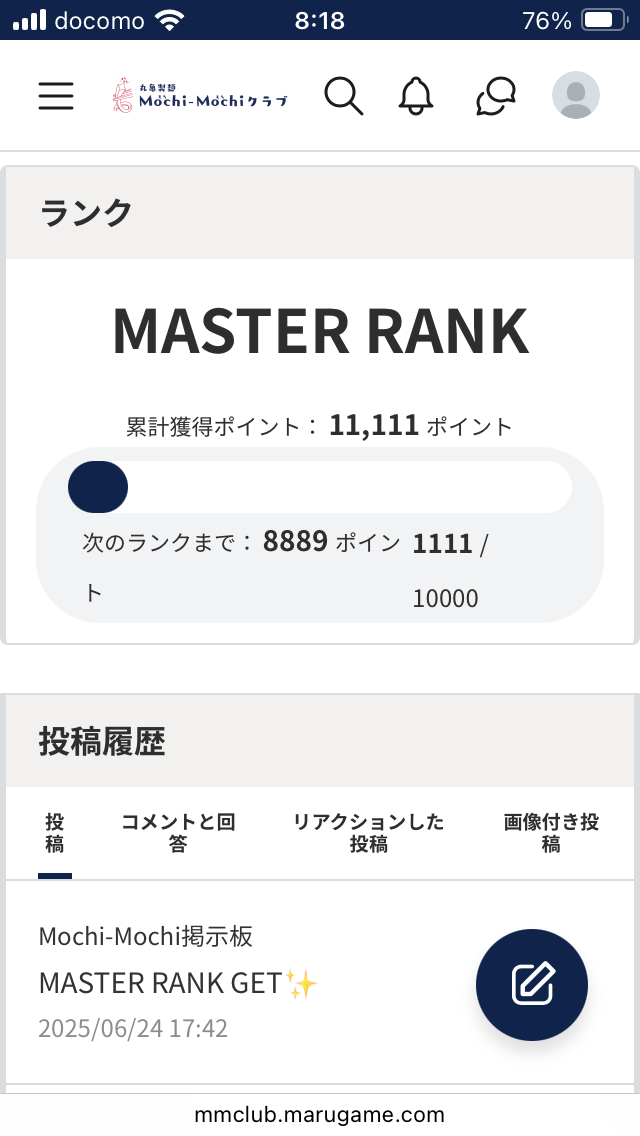Screen dimensions: 640x1136
Task: Open the search icon
Action: 344,96
